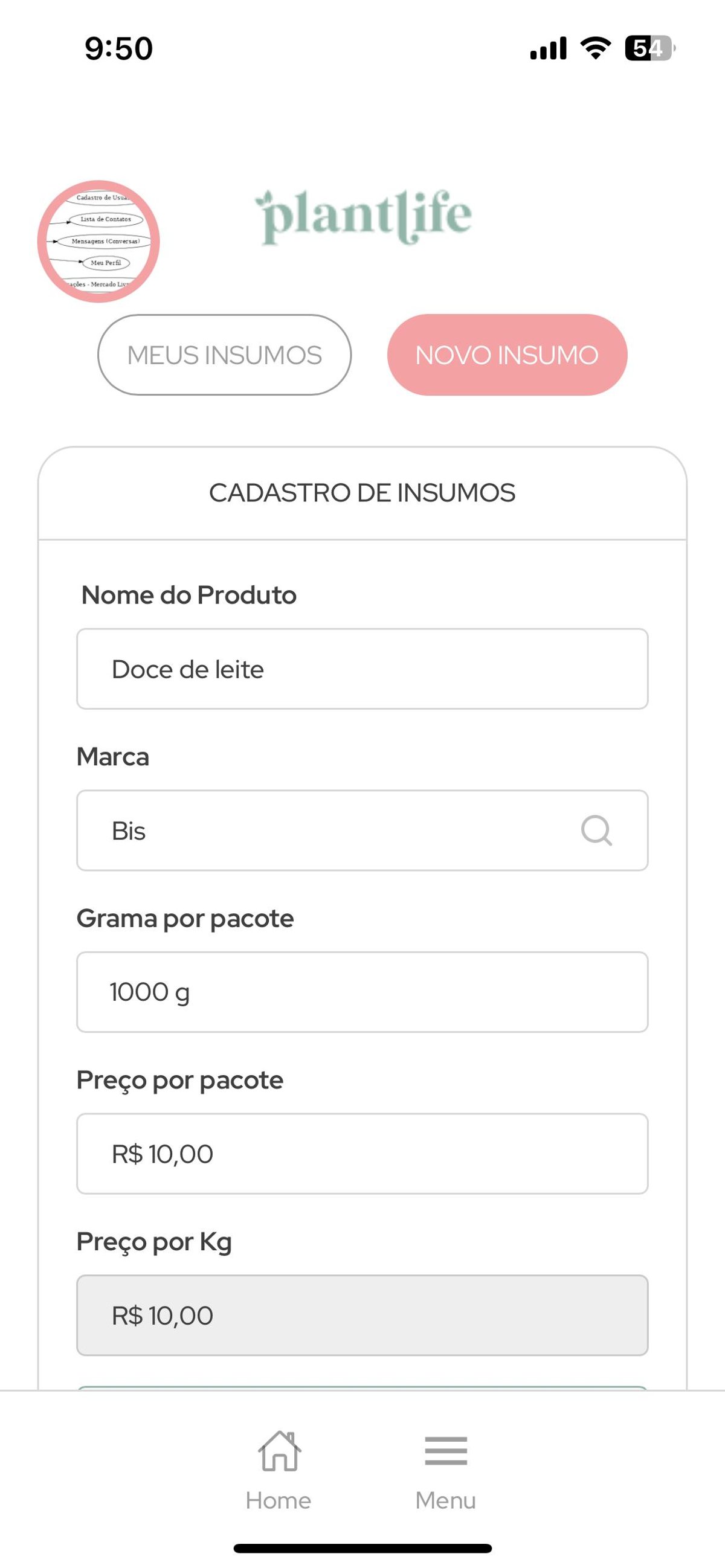Click the Doce de leite product name field

pyautogui.click(x=362, y=669)
